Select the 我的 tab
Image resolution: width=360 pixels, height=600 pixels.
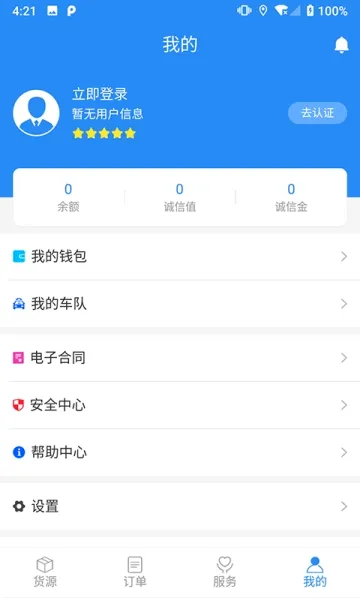[315, 572]
